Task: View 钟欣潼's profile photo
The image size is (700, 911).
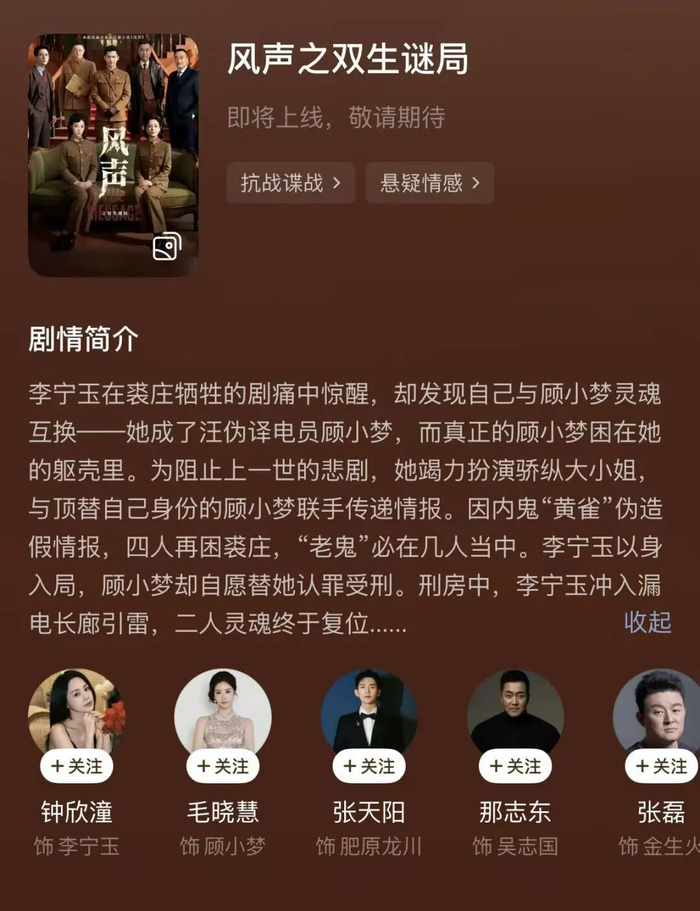Action: pyautogui.click(x=77, y=710)
